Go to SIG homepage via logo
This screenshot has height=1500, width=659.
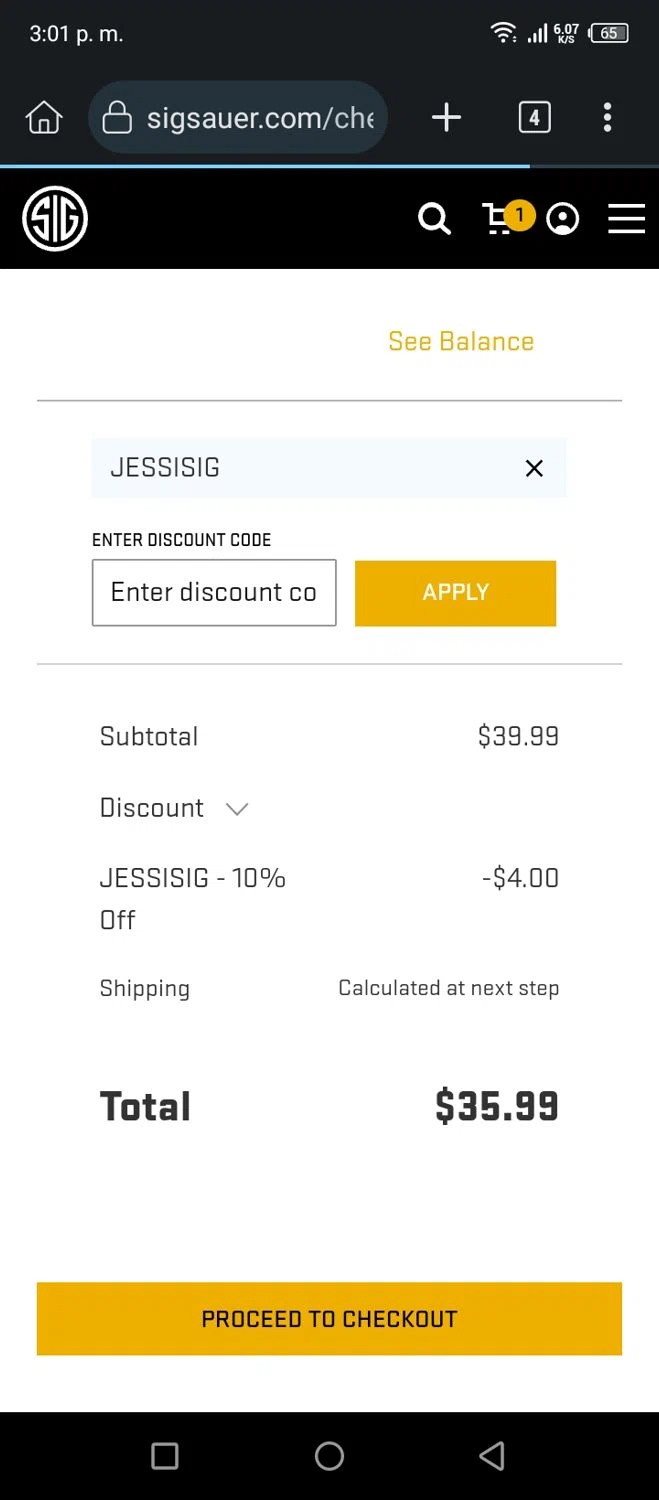click(55, 219)
